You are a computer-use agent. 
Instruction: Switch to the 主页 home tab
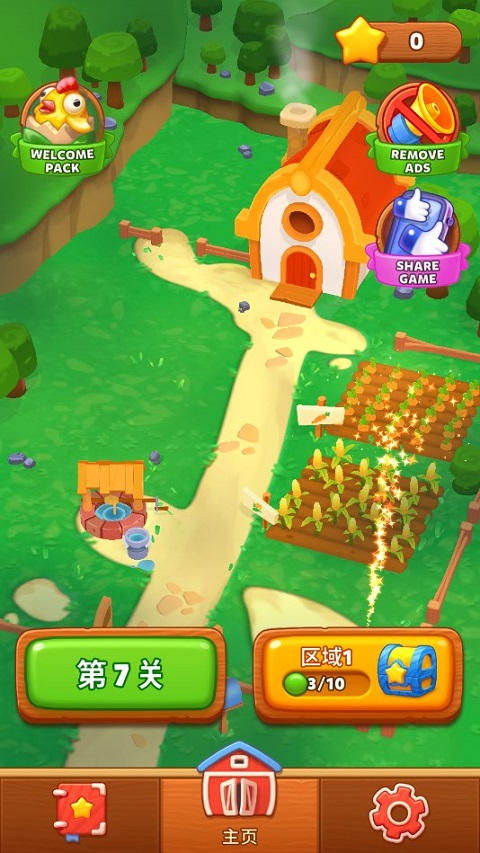click(x=239, y=802)
